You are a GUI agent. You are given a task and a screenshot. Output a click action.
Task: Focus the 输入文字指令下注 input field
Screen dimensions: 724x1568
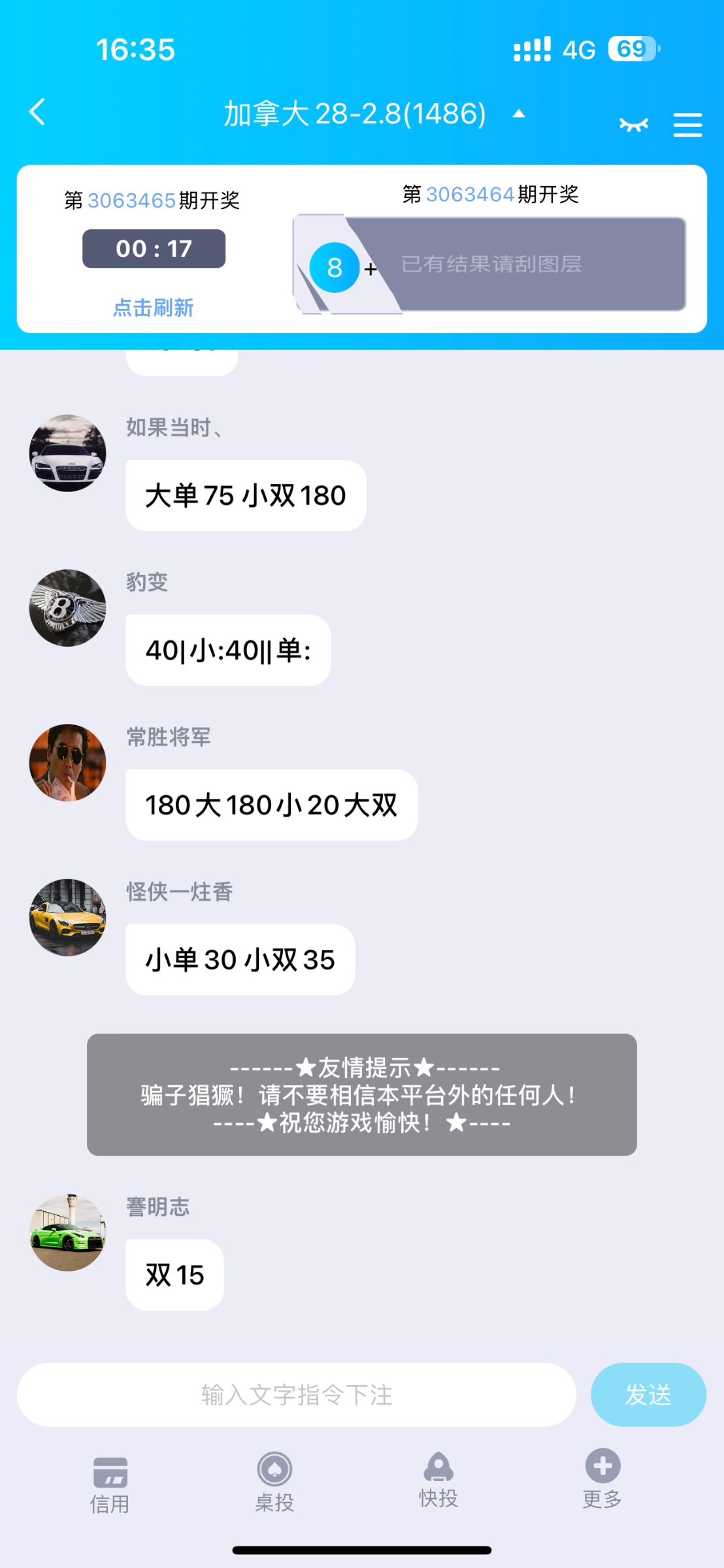coord(297,1395)
